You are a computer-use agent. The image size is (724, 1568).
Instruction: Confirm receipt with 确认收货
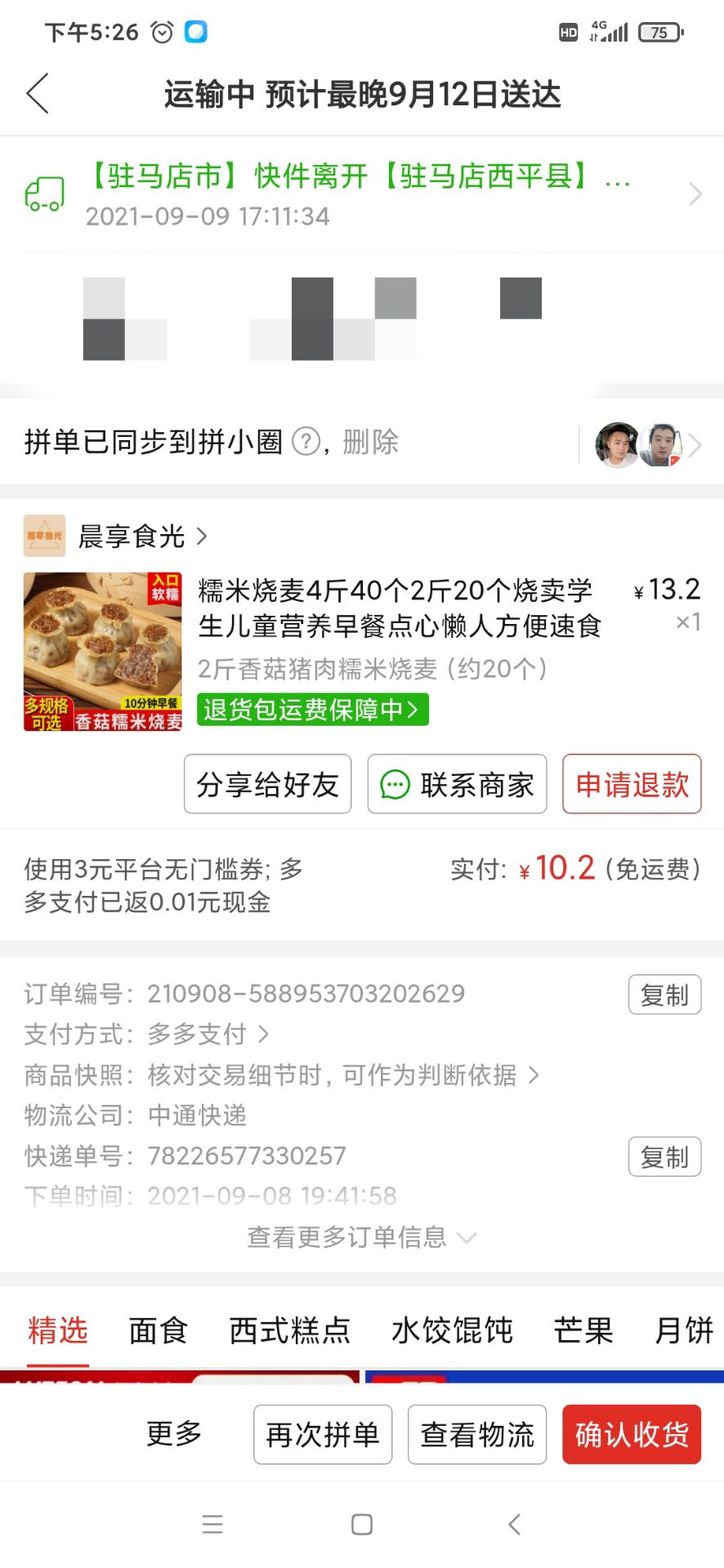click(x=632, y=1434)
